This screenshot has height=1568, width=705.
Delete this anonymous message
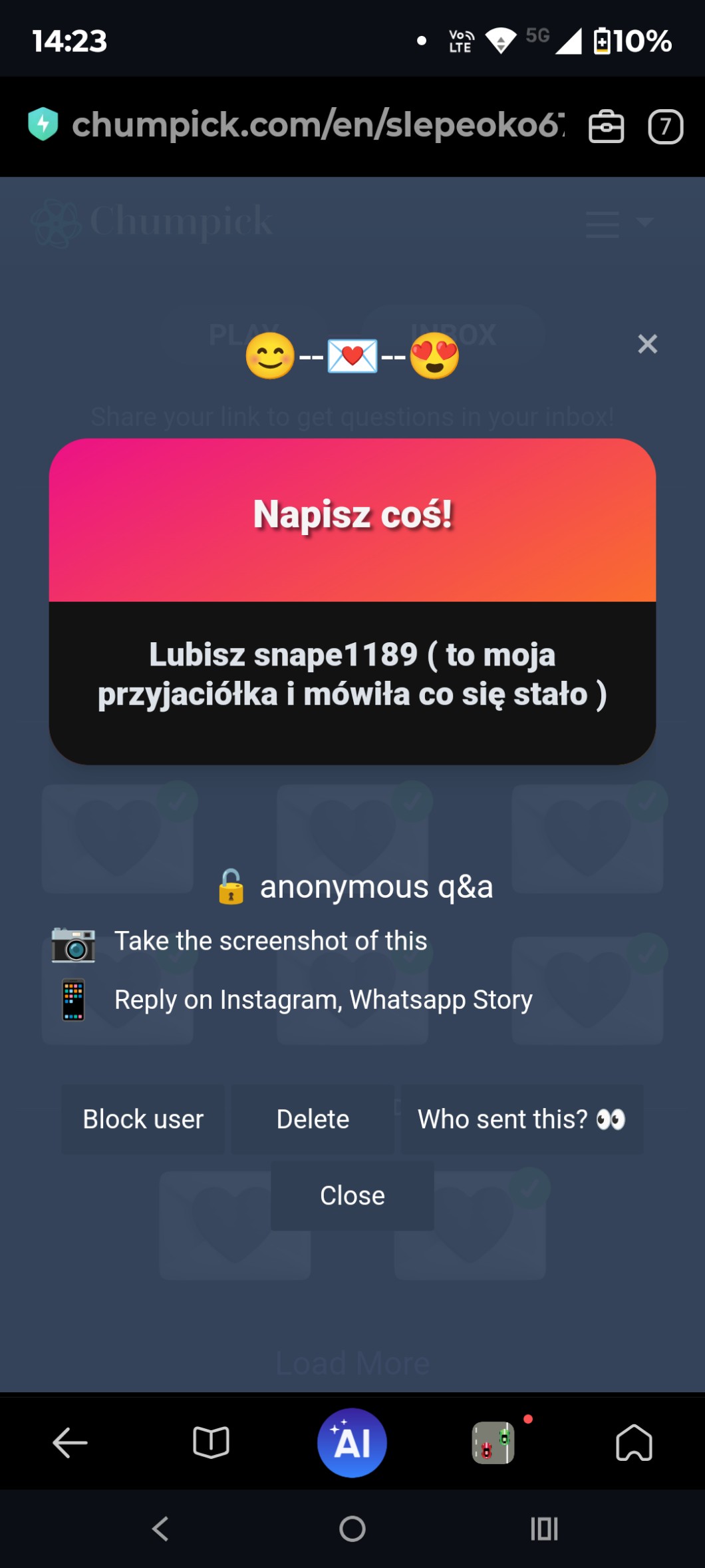point(313,1119)
